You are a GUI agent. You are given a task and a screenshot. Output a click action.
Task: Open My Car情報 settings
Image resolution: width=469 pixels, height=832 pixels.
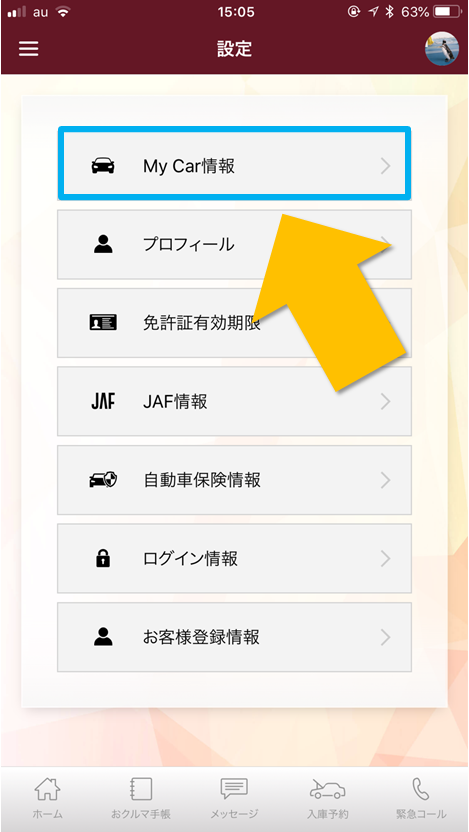(234, 166)
